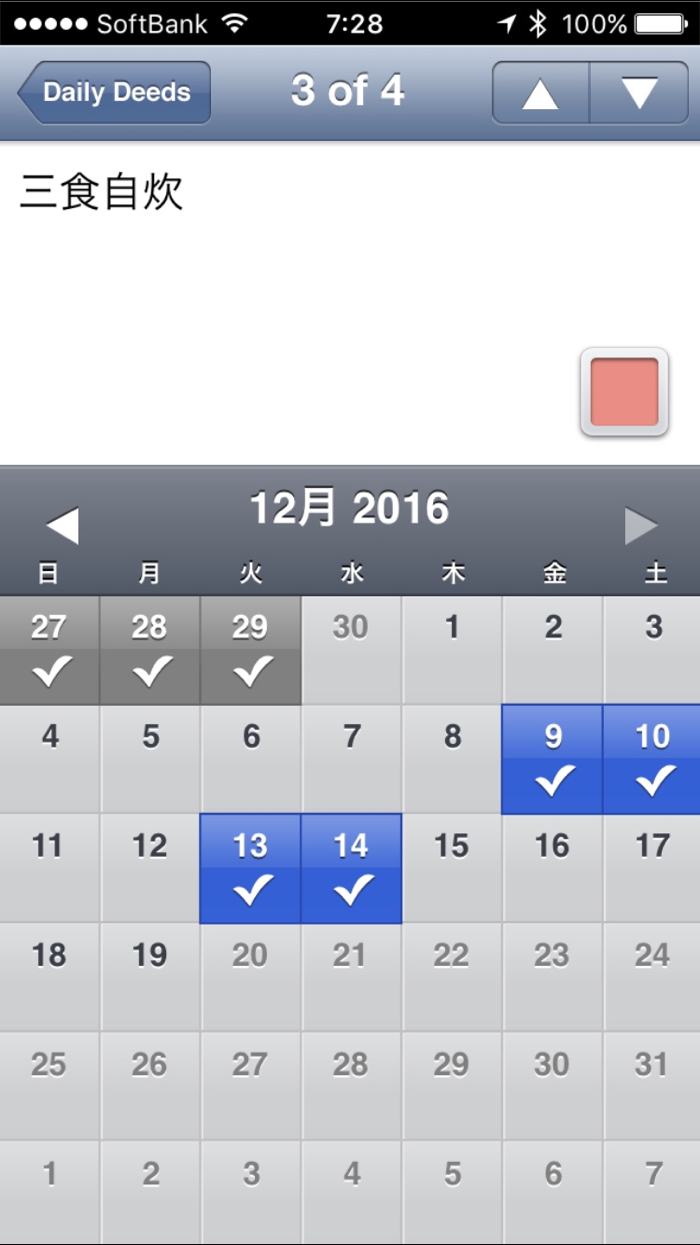Check off December 8
The image size is (700, 1245).
tap(452, 760)
